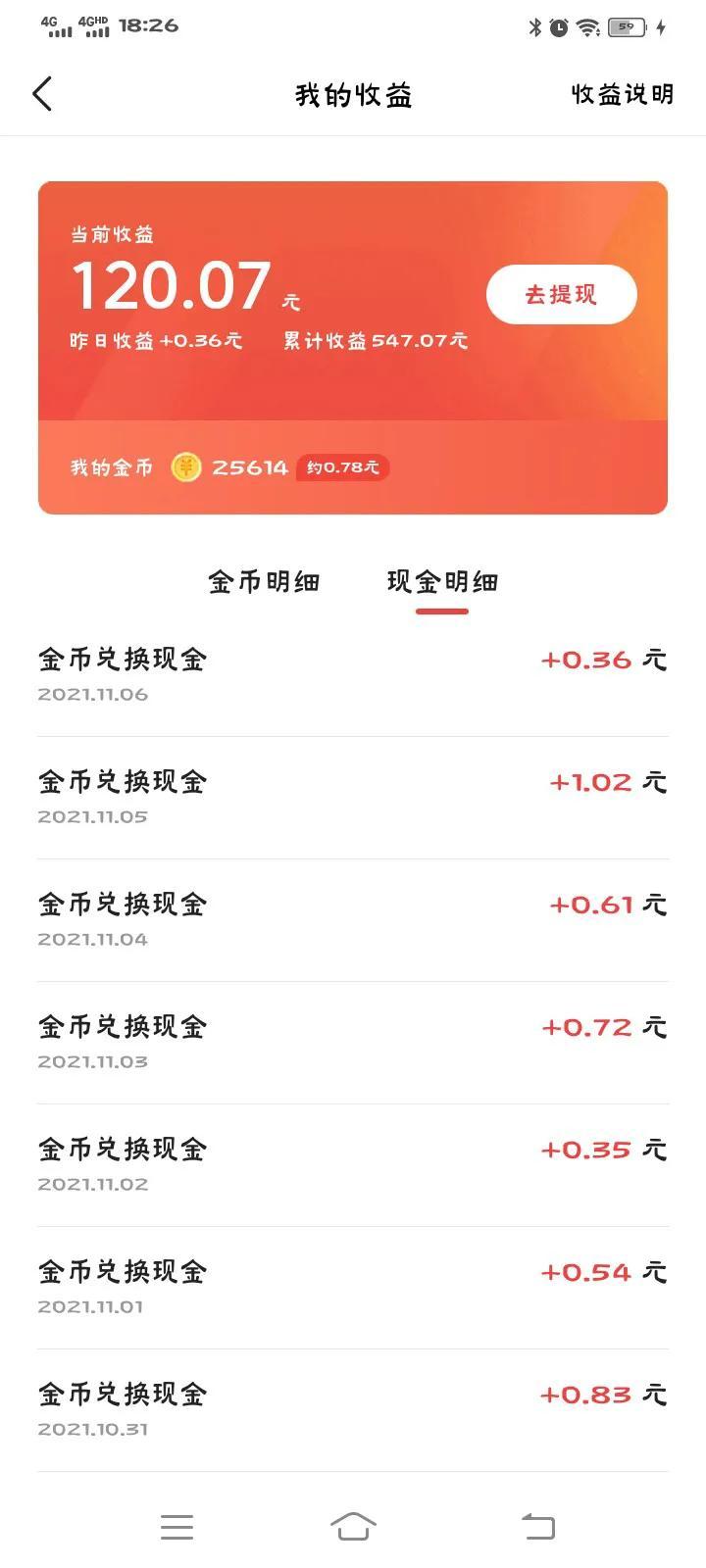Tap 累计收益 547.07元 text

[376, 341]
